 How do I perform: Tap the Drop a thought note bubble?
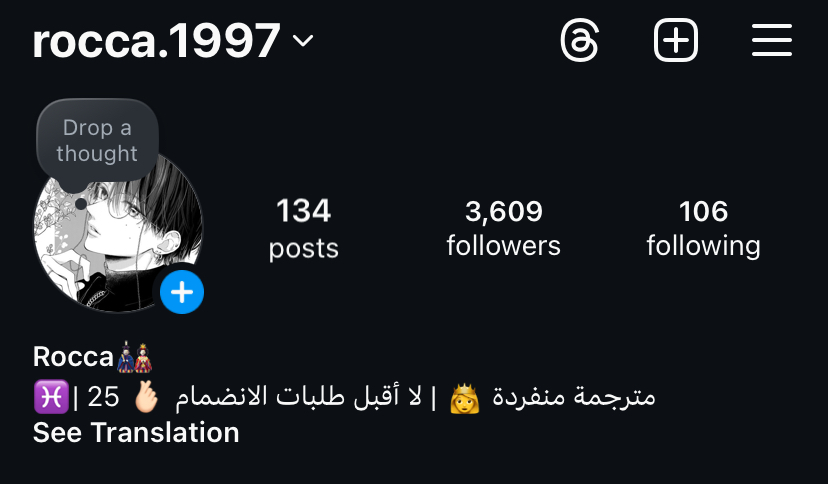97,141
